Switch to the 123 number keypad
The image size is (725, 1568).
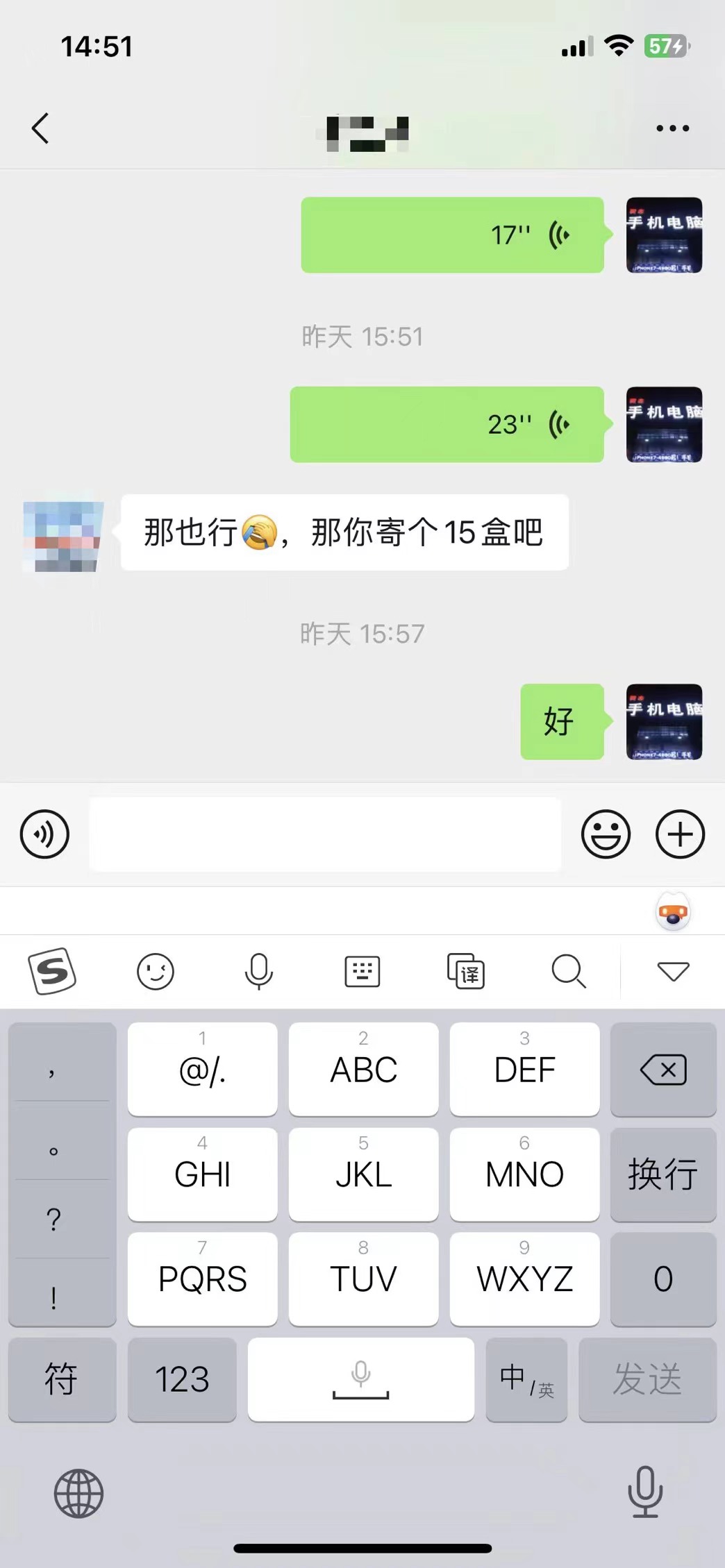pyautogui.click(x=182, y=1379)
